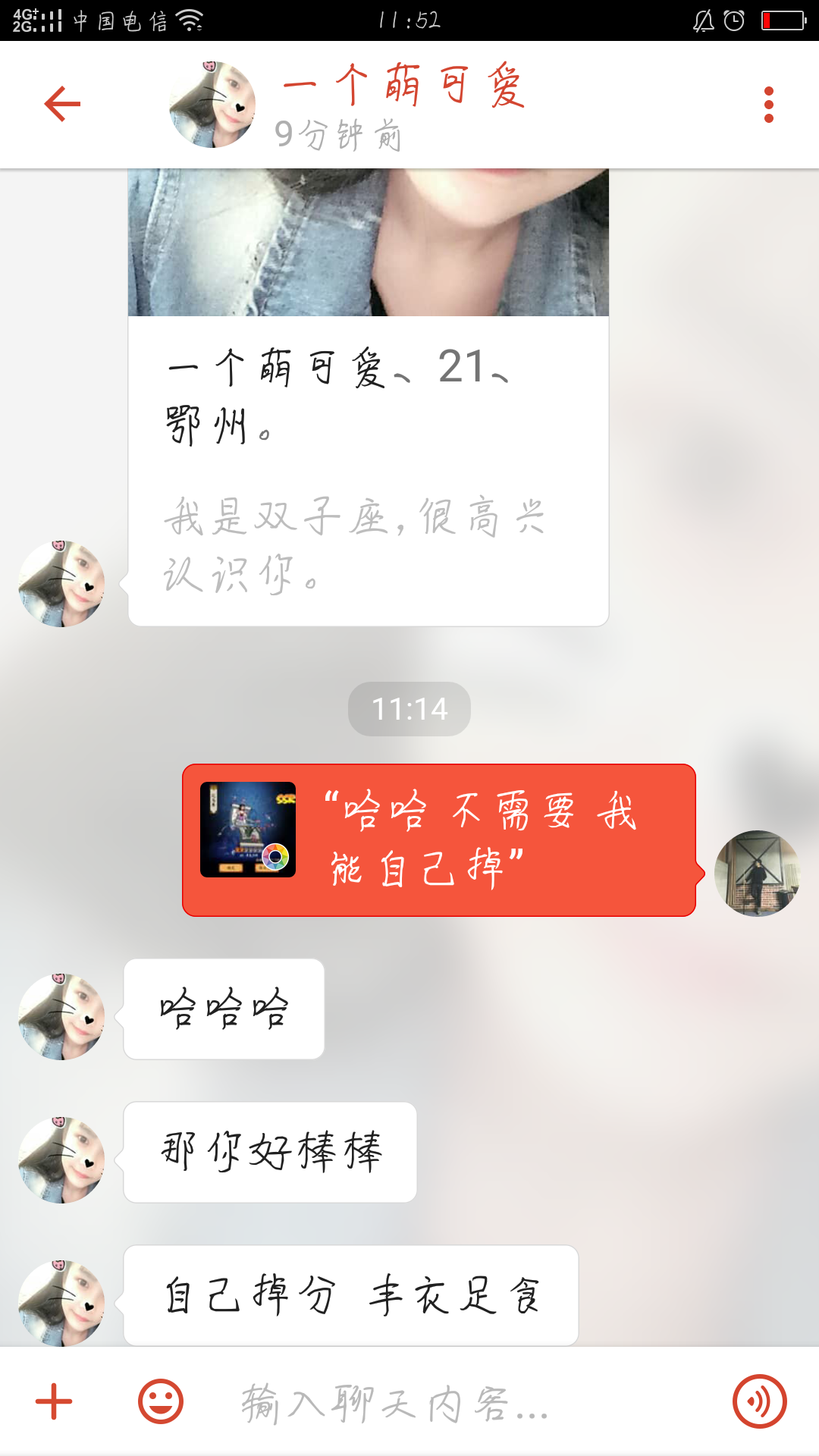Image resolution: width=819 pixels, height=1456 pixels.
Task: Open the emoji picker
Action: (161, 1401)
